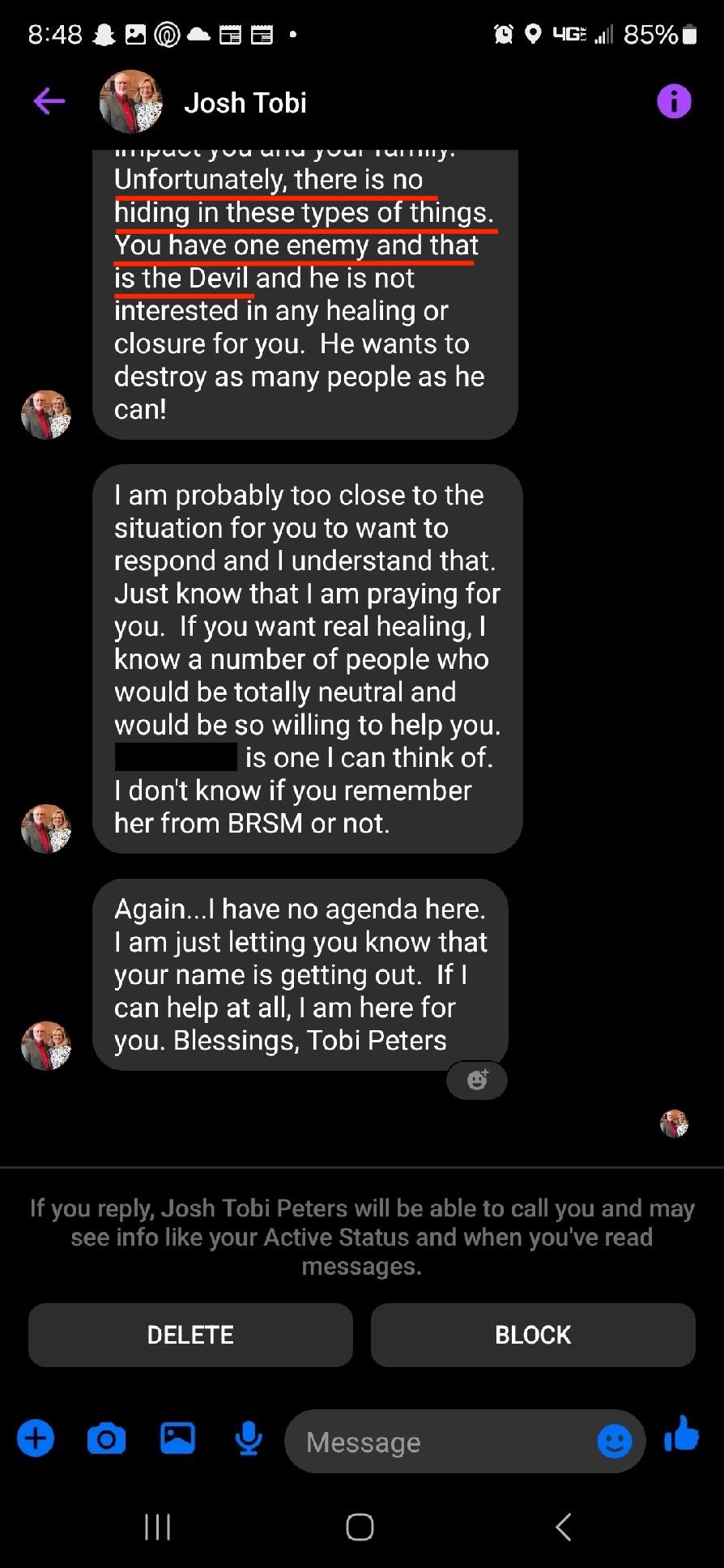Screen dimensions: 724x1568
Task: Open more options with the plus icon
Action: pos(35,1439)
